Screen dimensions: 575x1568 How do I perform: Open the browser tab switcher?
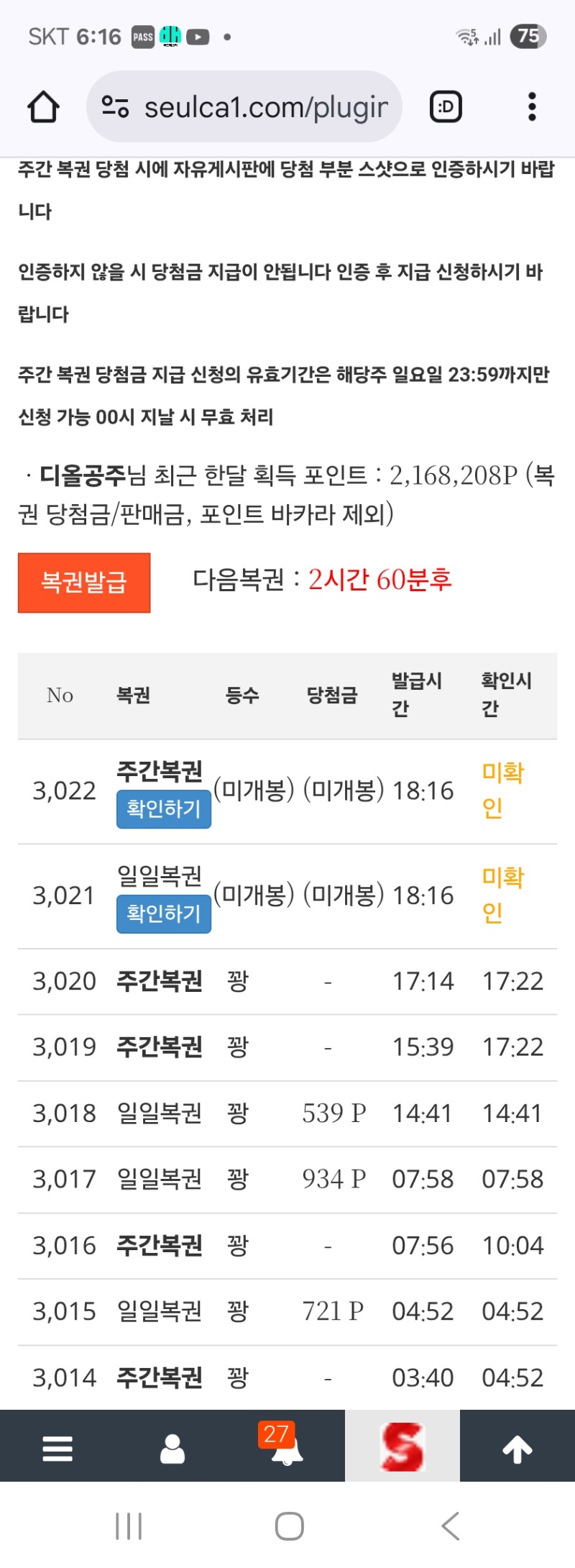446,107
